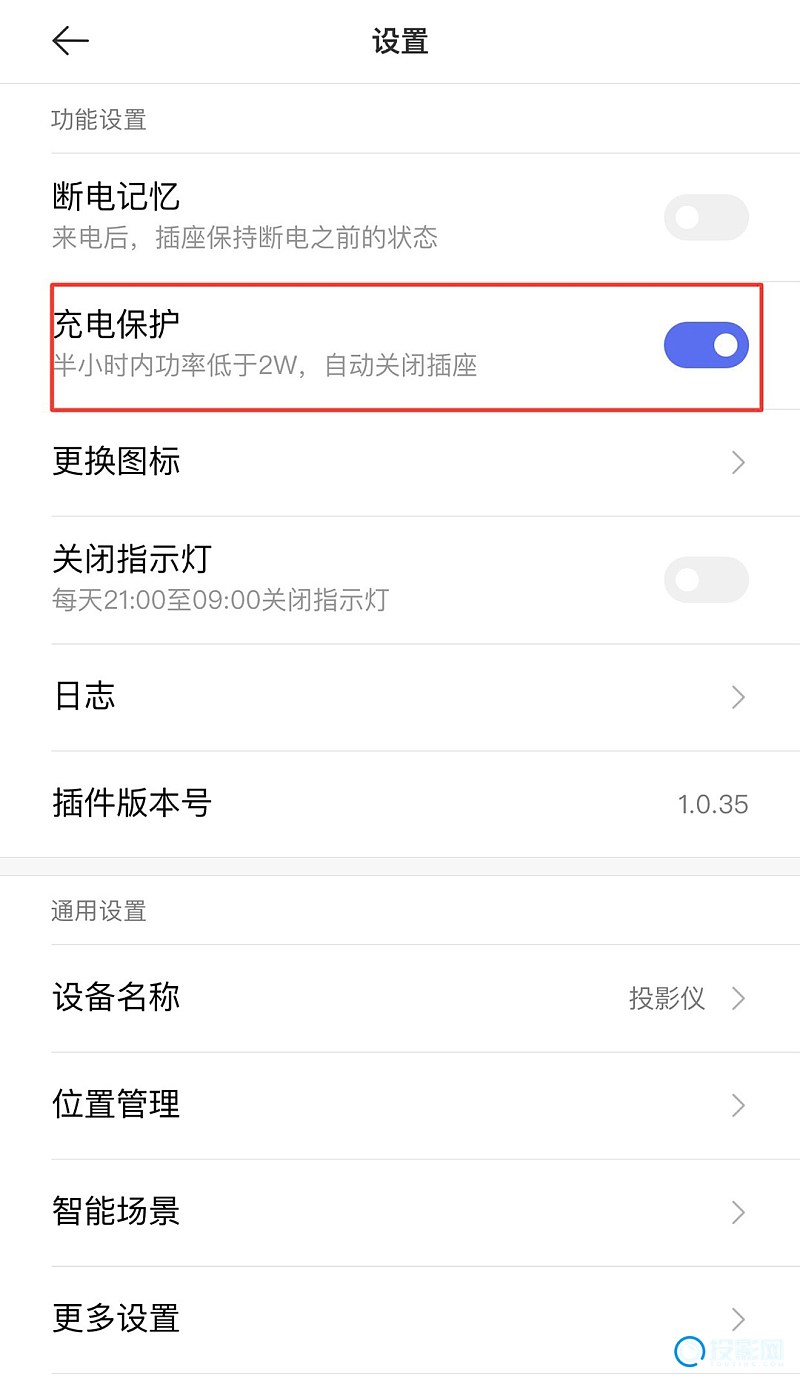Enable the 关闭指示灯 switch
The image size is (800, 1384).
point(706,579)
